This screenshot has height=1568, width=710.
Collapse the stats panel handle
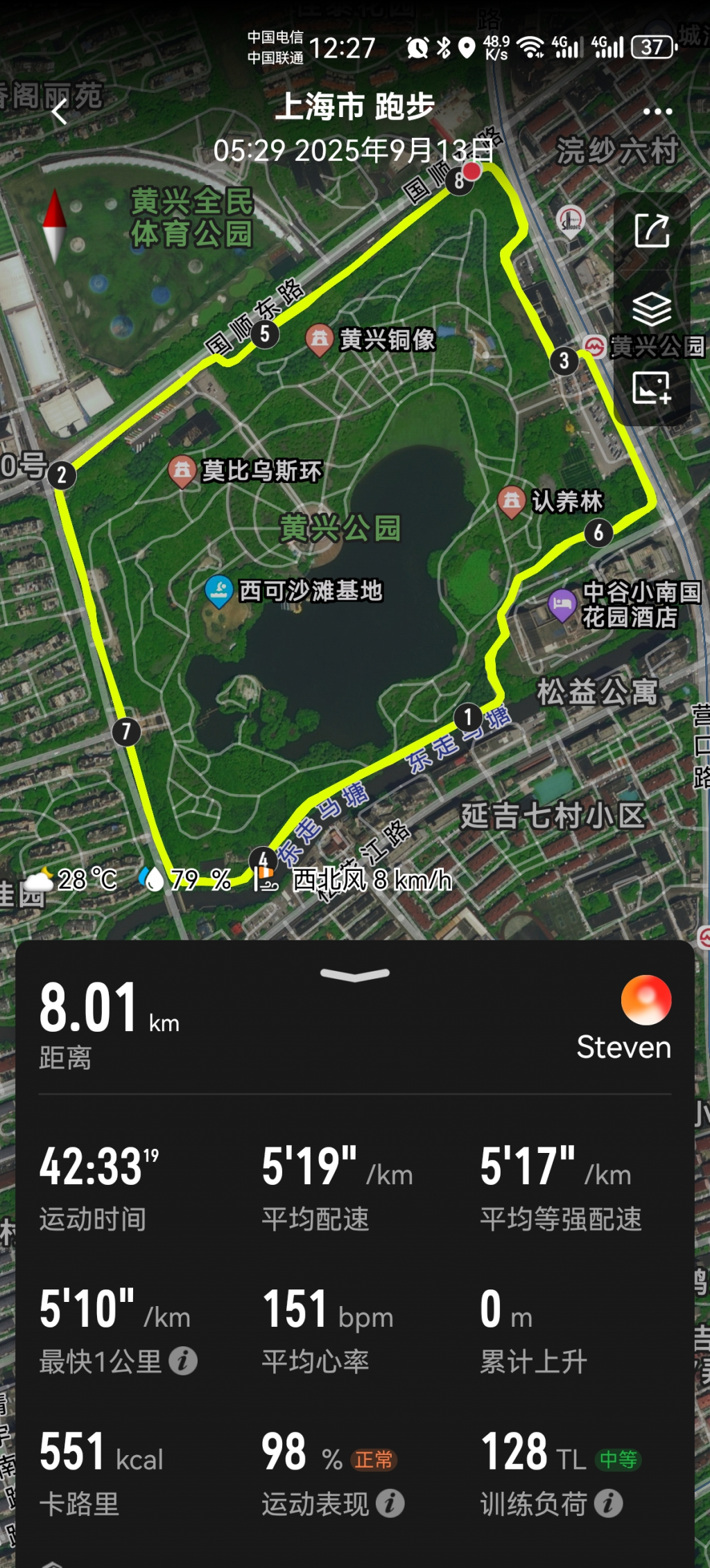pyautogui.click(x=354, y=975)
